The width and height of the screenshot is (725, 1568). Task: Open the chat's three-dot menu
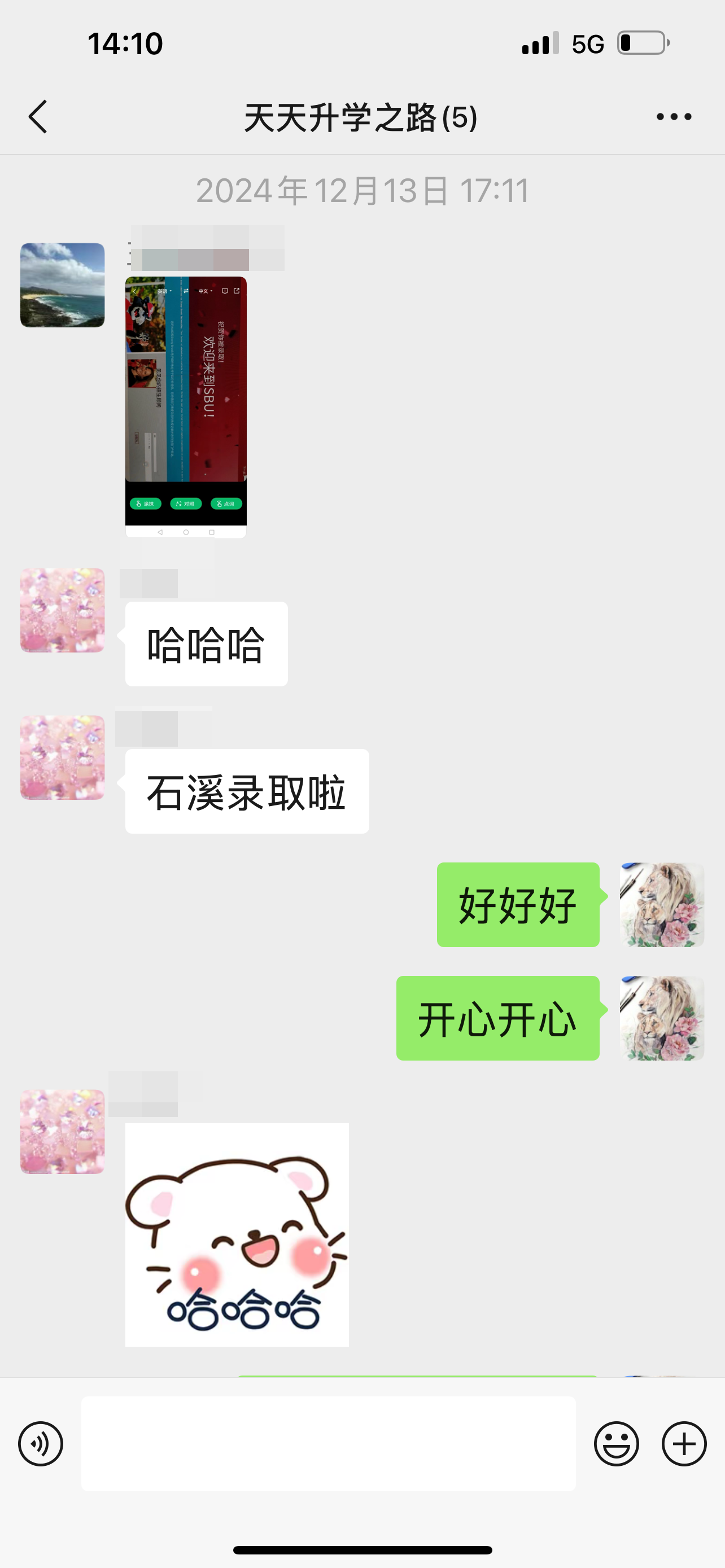(674, 116)
